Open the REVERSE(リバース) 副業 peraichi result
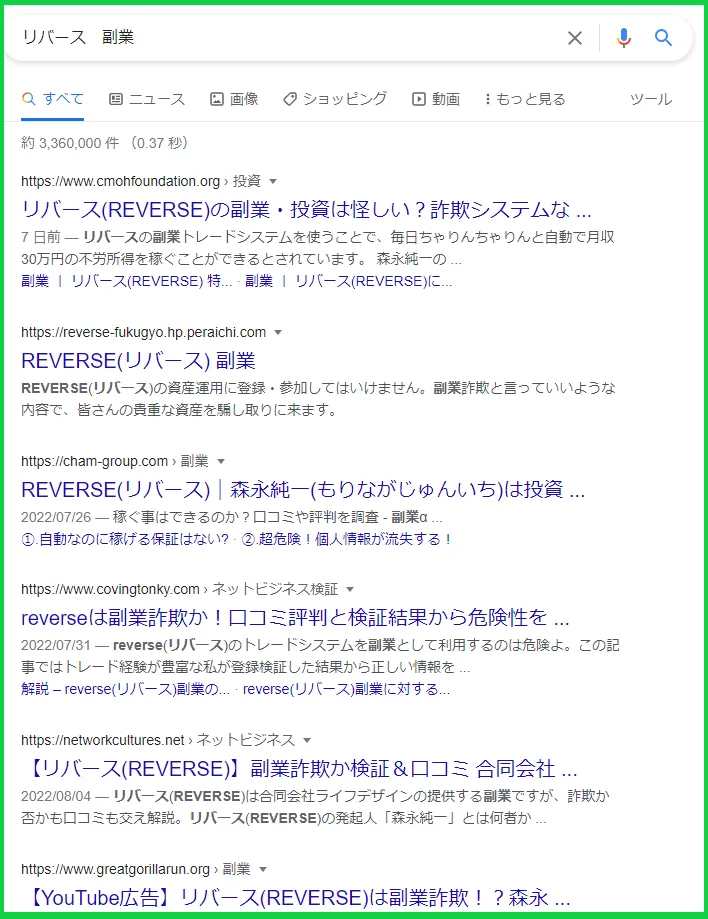708x919 pixels. (x=138, y=361)
